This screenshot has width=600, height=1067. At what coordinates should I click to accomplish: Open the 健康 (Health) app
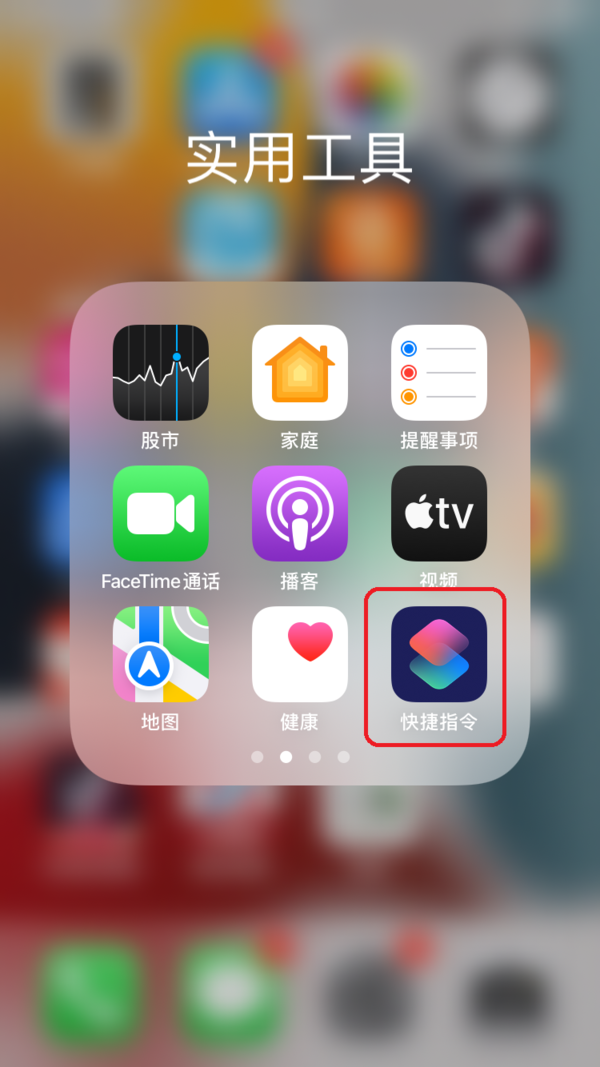(x=300, y=654)
